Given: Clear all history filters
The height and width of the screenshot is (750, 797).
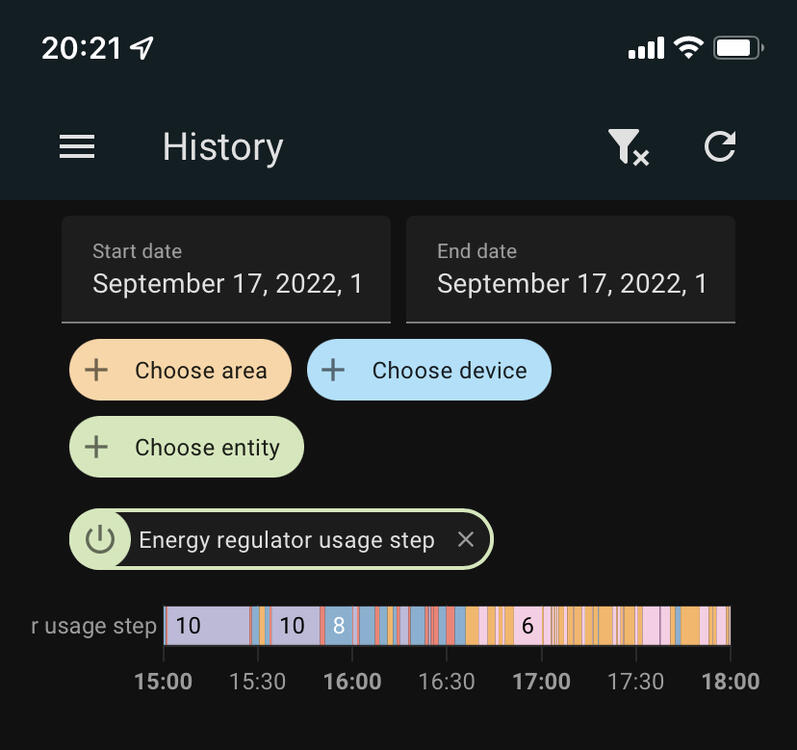Looking at the screenshot, I should 628,148.
